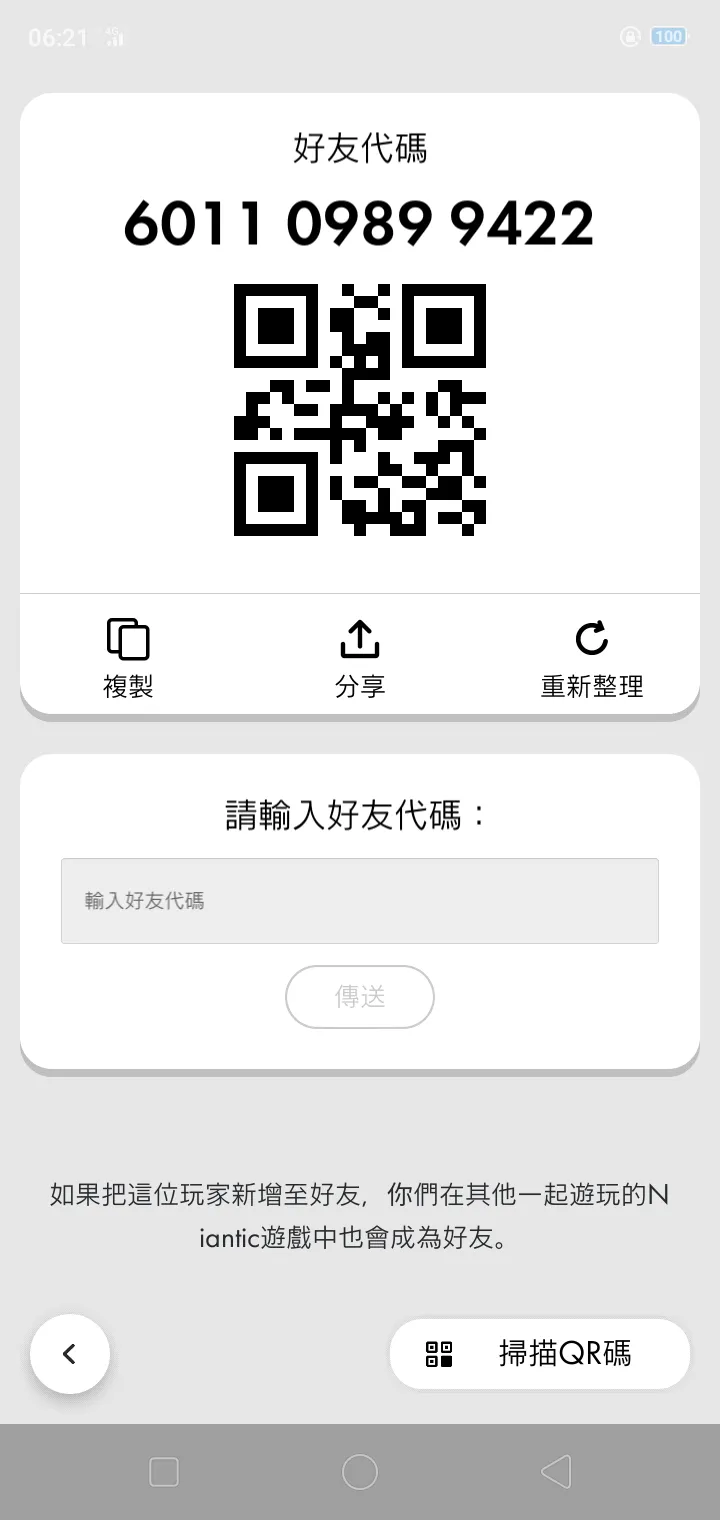Focus the 輸入好友代碼 text field

click(360, 901)
